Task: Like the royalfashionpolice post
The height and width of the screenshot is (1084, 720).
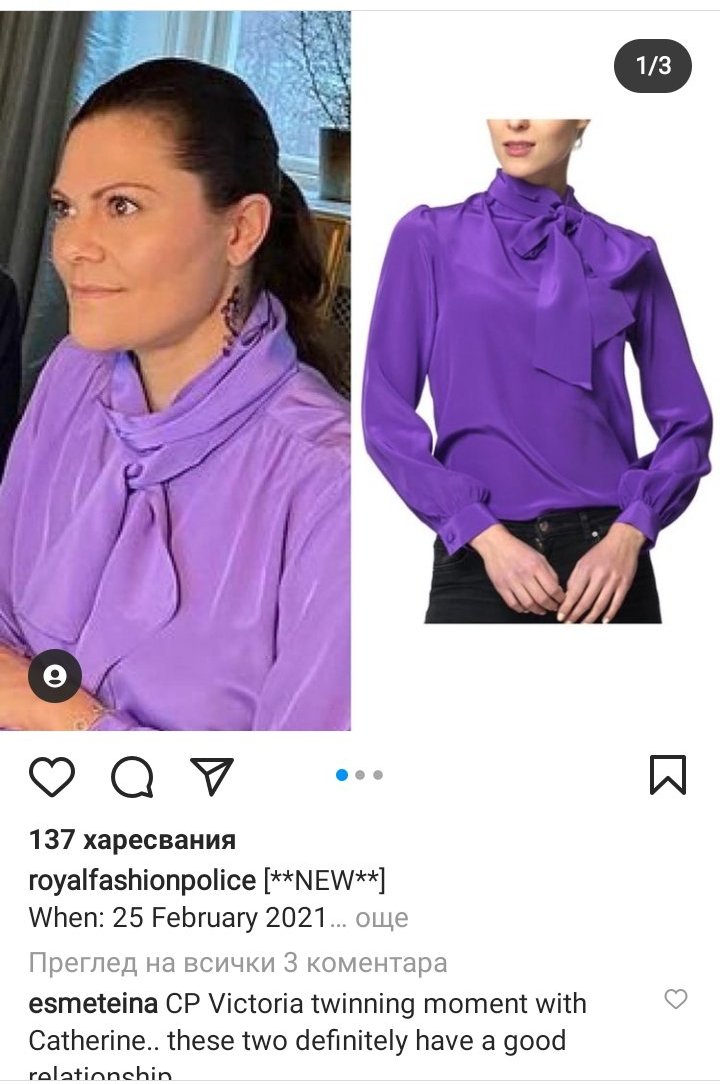Action: click(52, 775)
